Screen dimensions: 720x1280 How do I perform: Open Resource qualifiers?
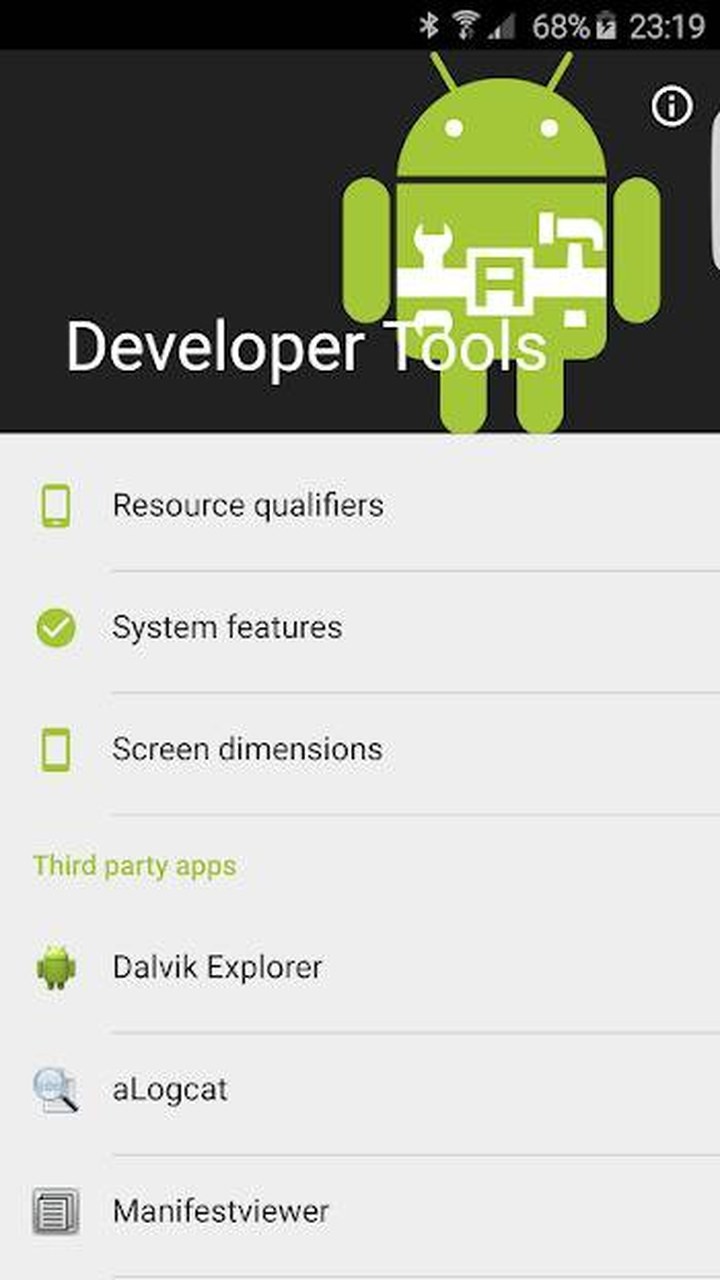click(x=360, y=506)
